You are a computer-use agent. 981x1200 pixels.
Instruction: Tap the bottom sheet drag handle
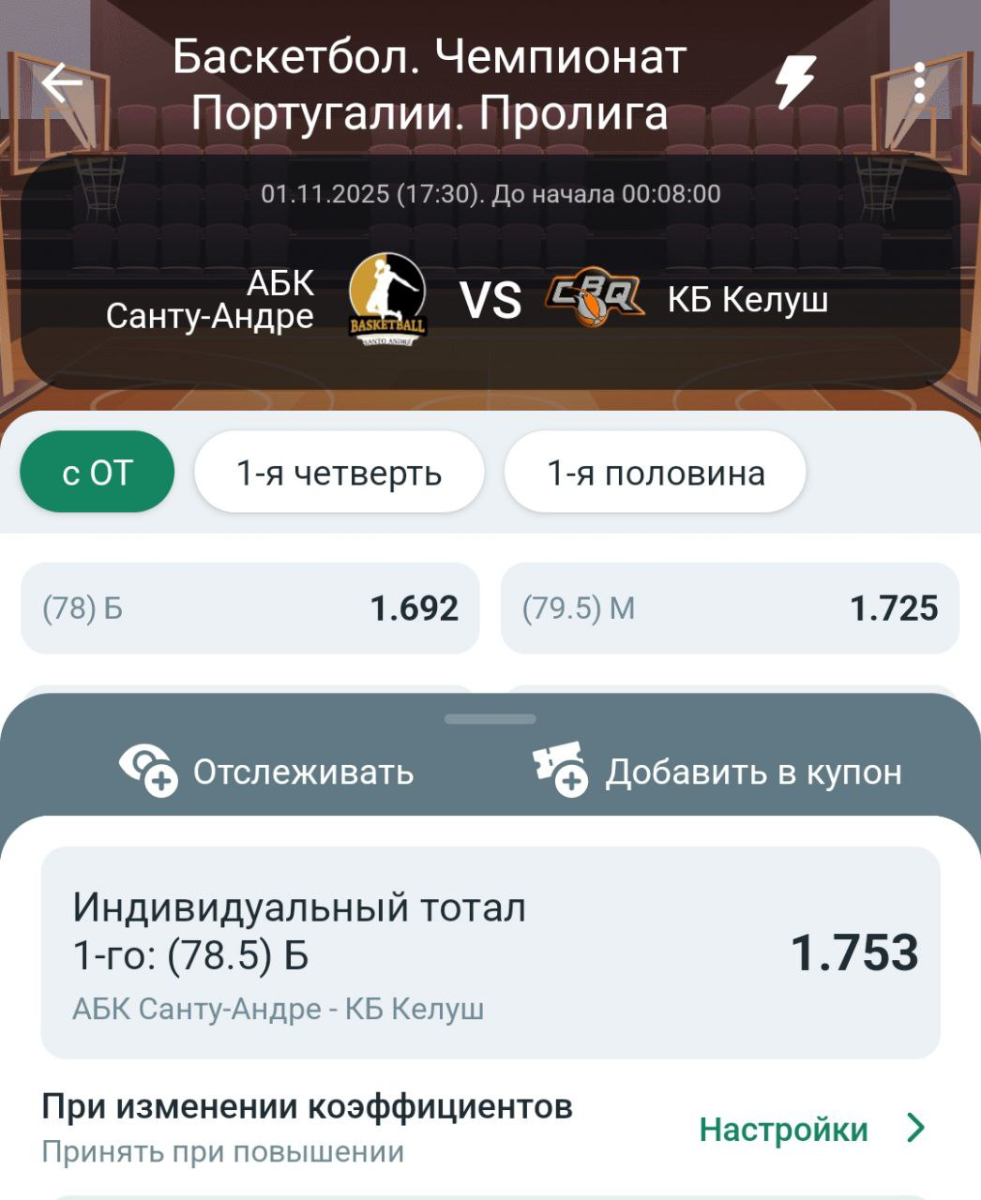pos(490,719)
